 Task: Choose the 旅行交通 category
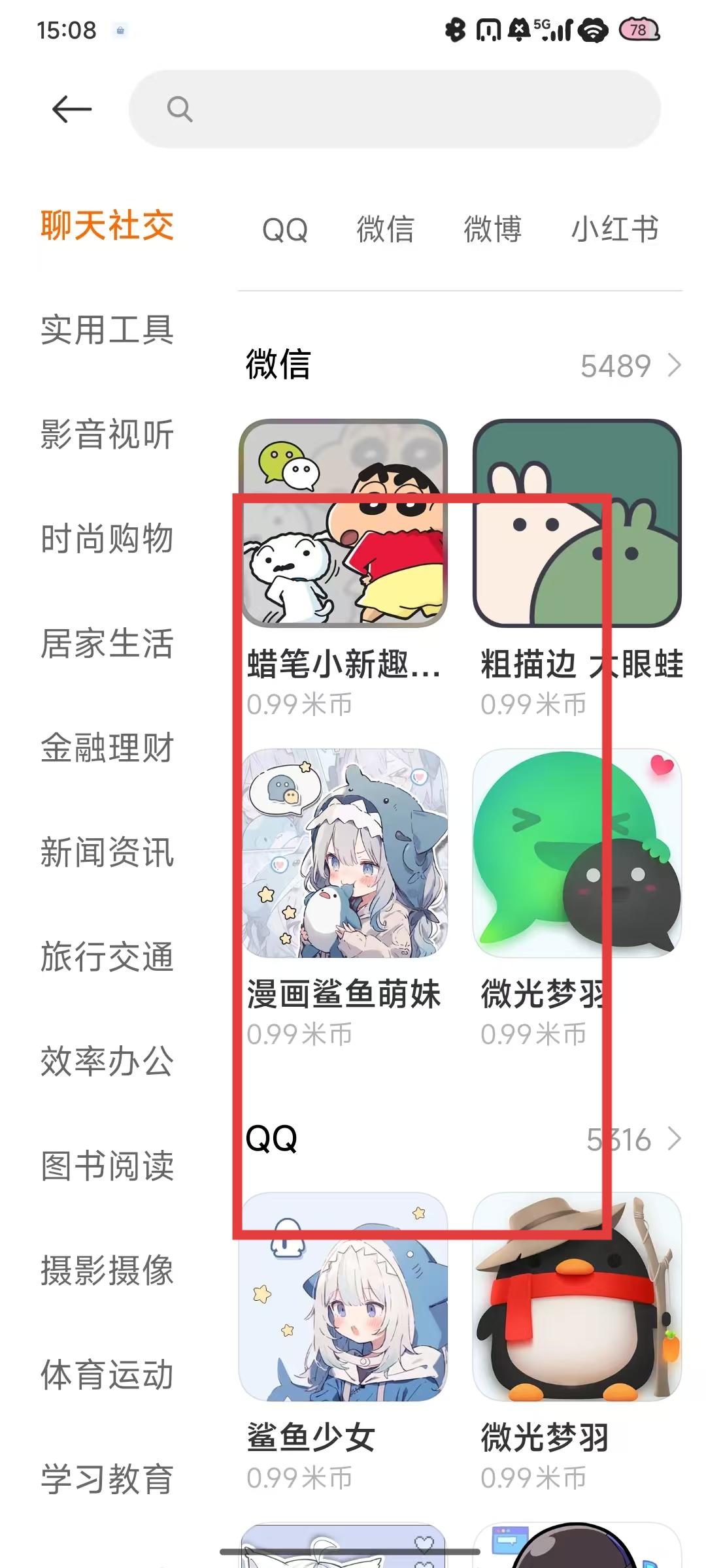click(x=107, y=957)
